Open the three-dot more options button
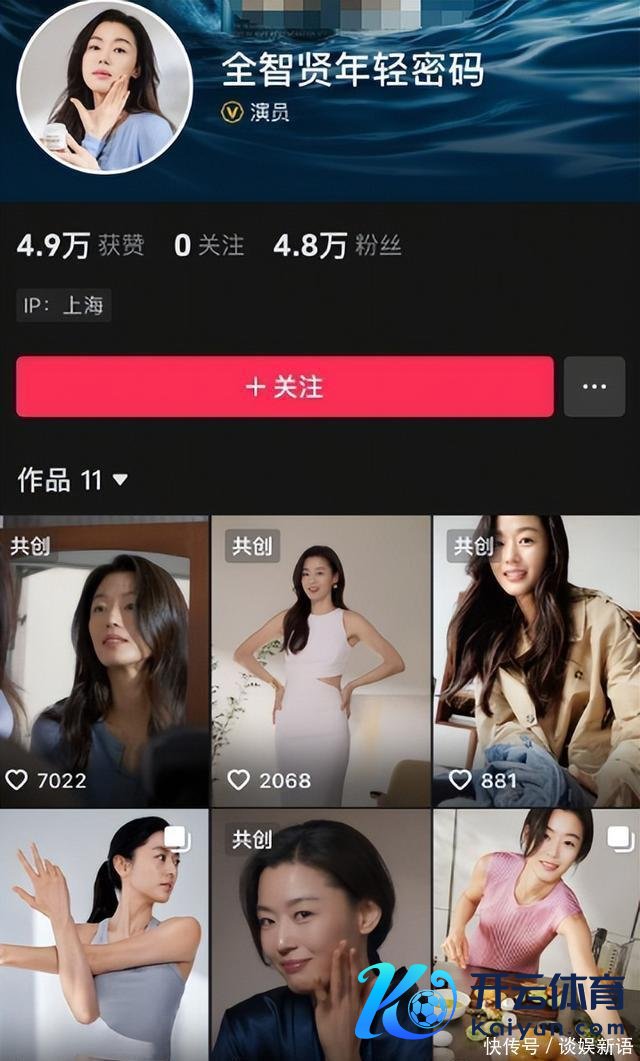The height and width of the screenshot is (1061, 640). 594,386
